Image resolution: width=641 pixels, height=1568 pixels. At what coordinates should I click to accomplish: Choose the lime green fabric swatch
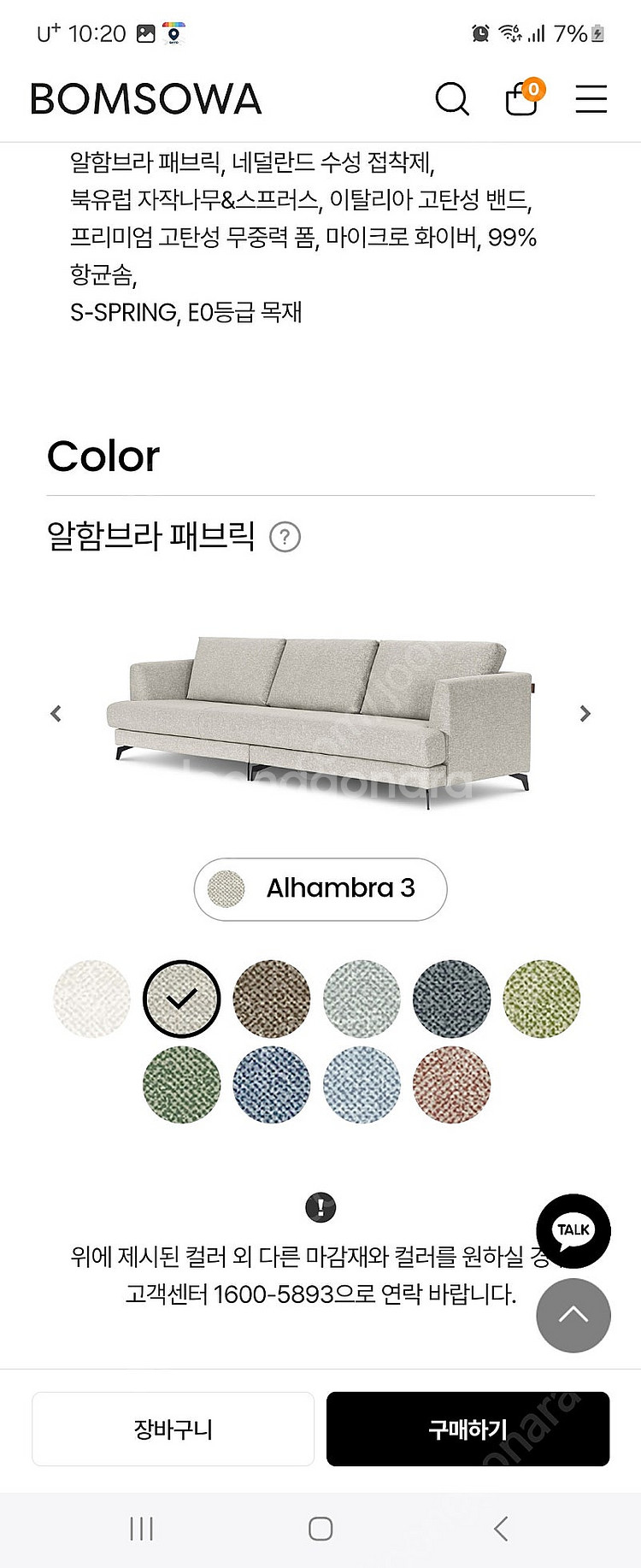point(542,999)
